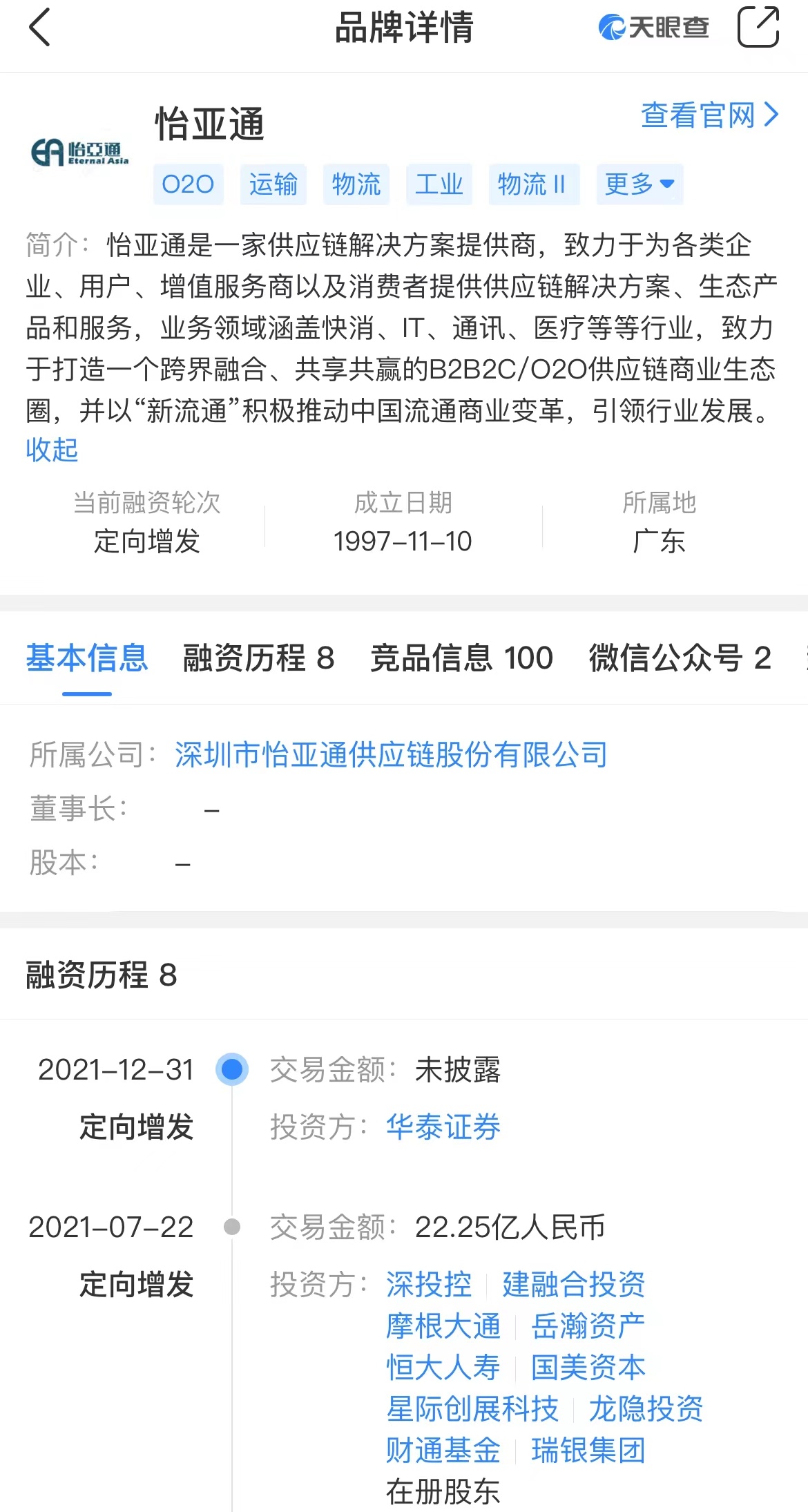This screenshot has height=1512, width=808.
Task: Open investor 星际创展科技
Action: [x=472, y=1409]
